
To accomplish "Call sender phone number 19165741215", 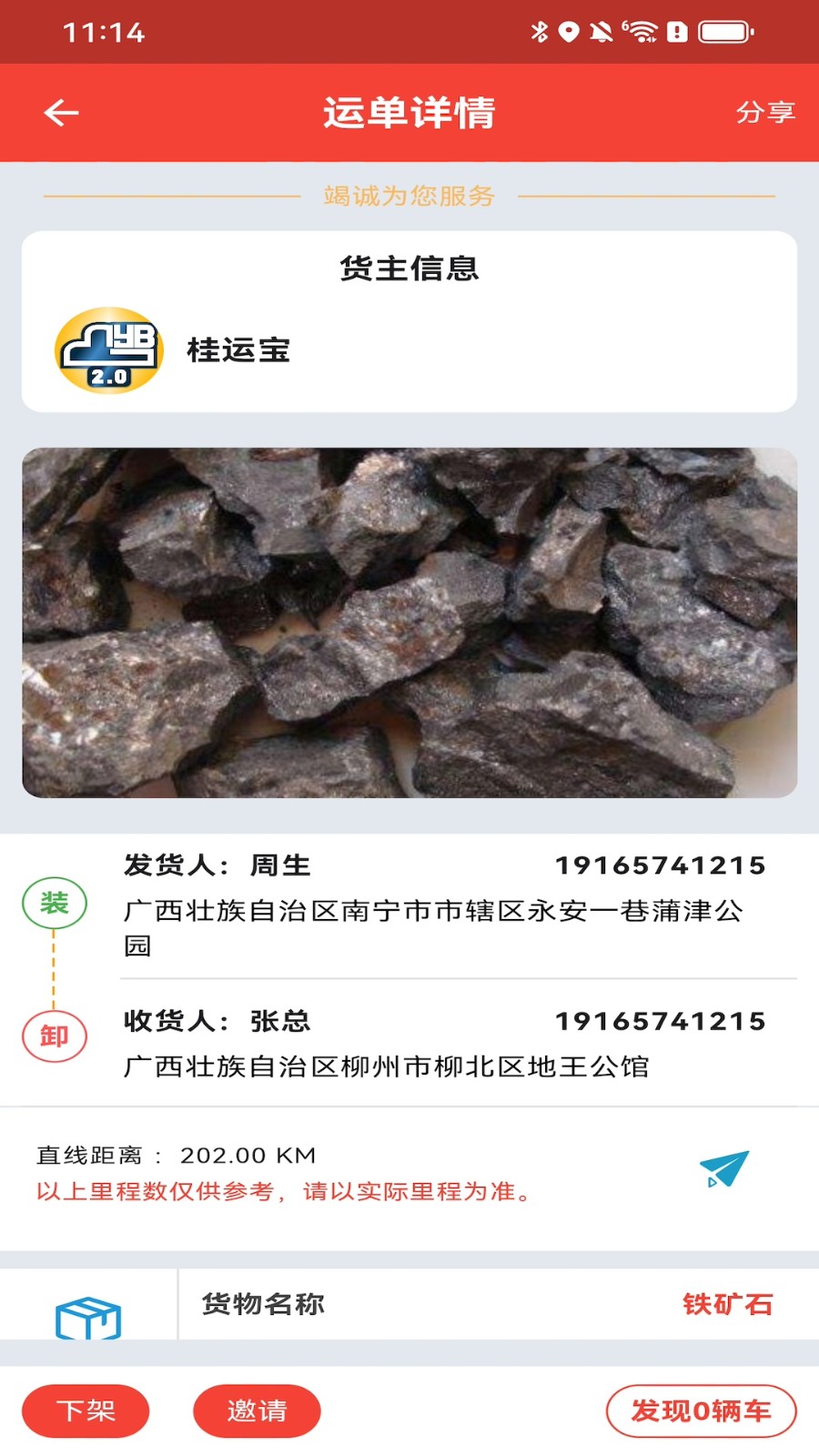I will (662, 865).
